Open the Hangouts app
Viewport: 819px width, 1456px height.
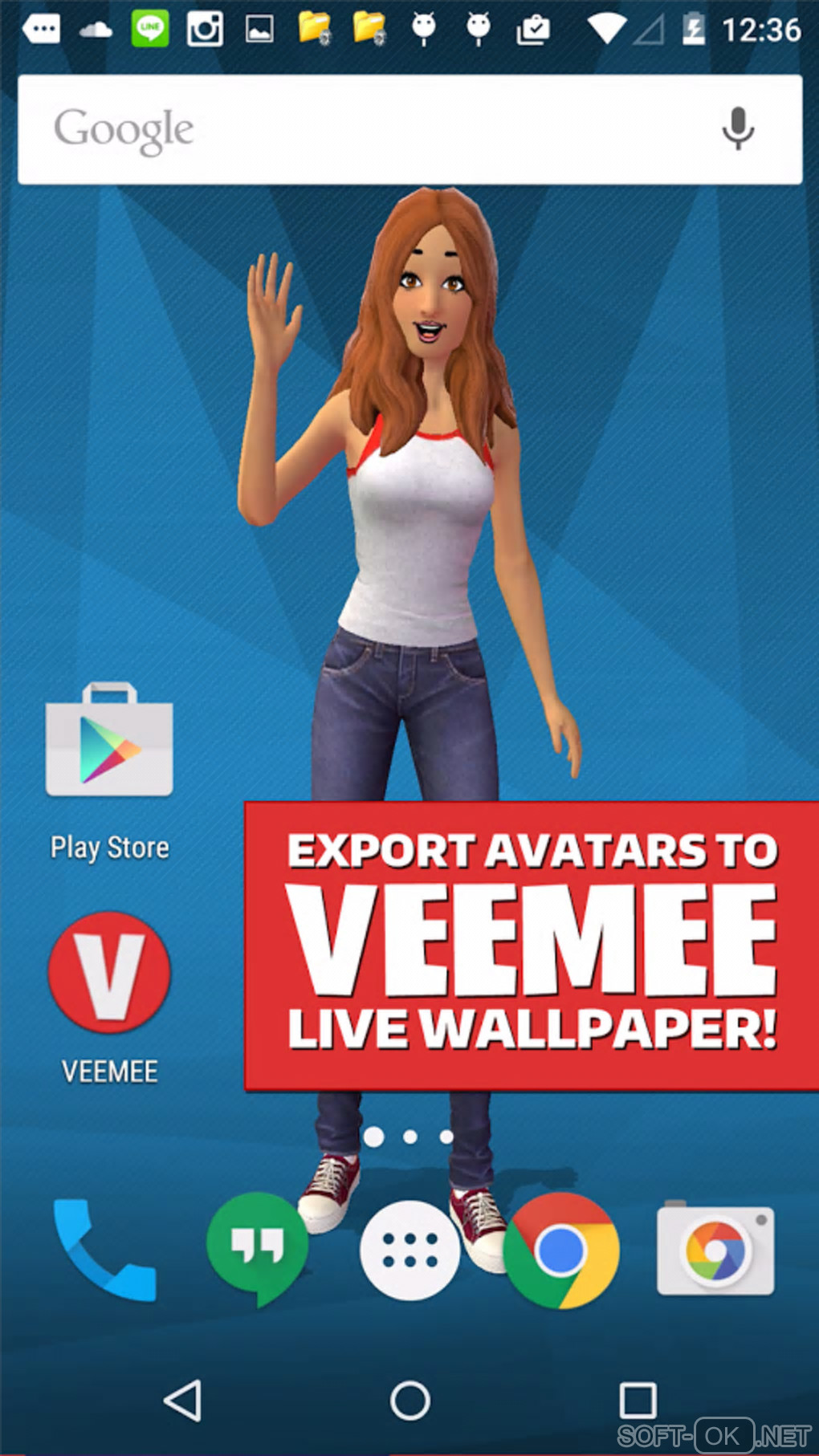pos(257,1248)
